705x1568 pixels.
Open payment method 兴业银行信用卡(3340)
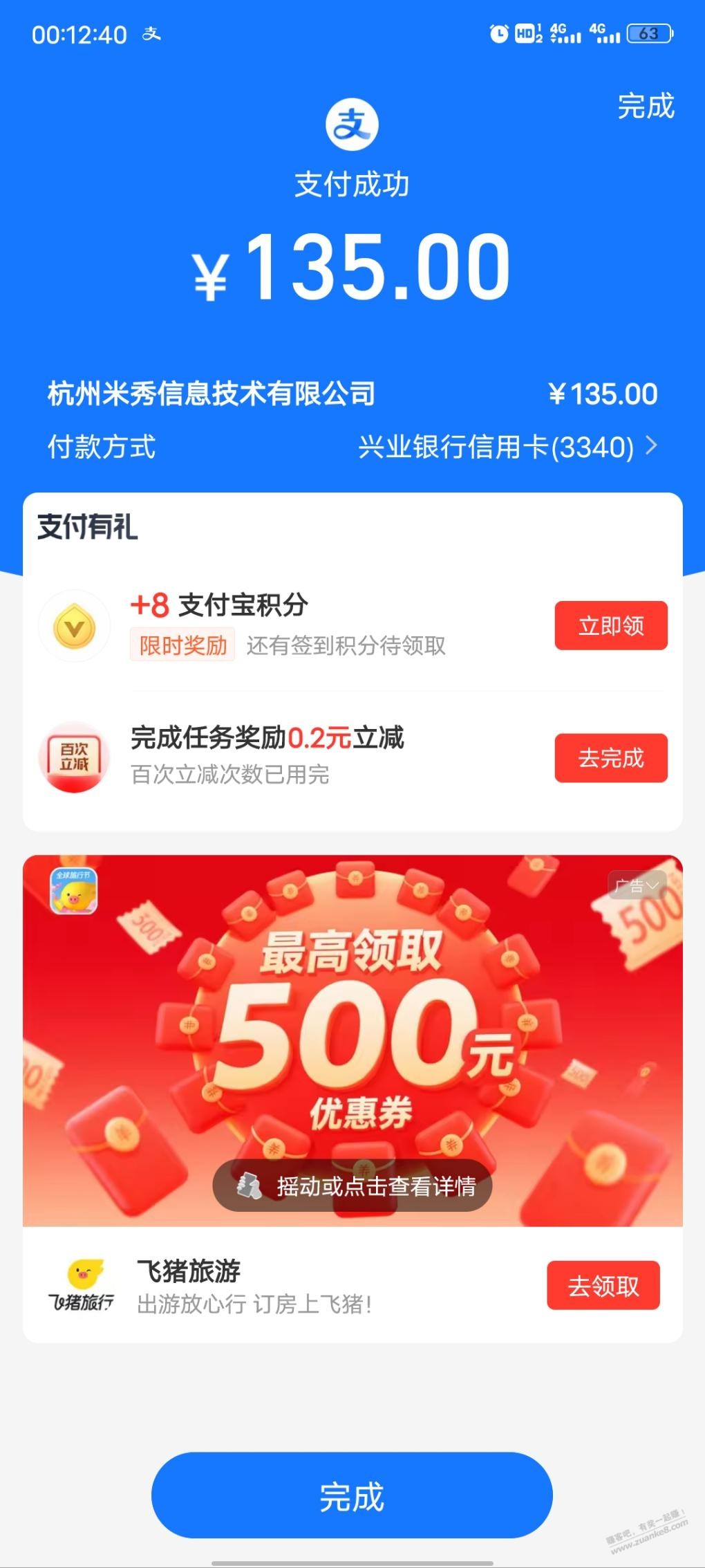pos(507,447)
